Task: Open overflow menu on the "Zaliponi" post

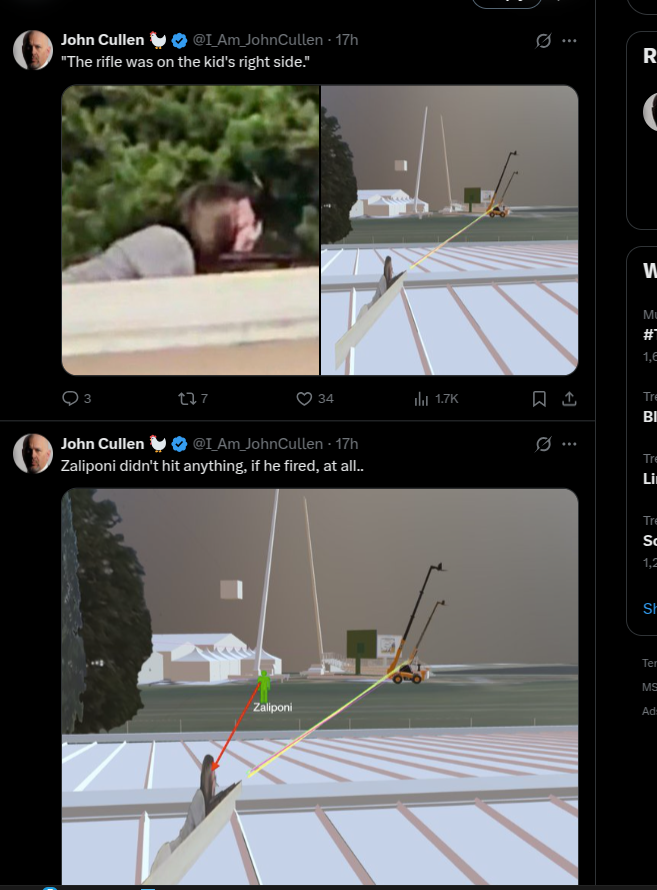Action: point(570,444)
